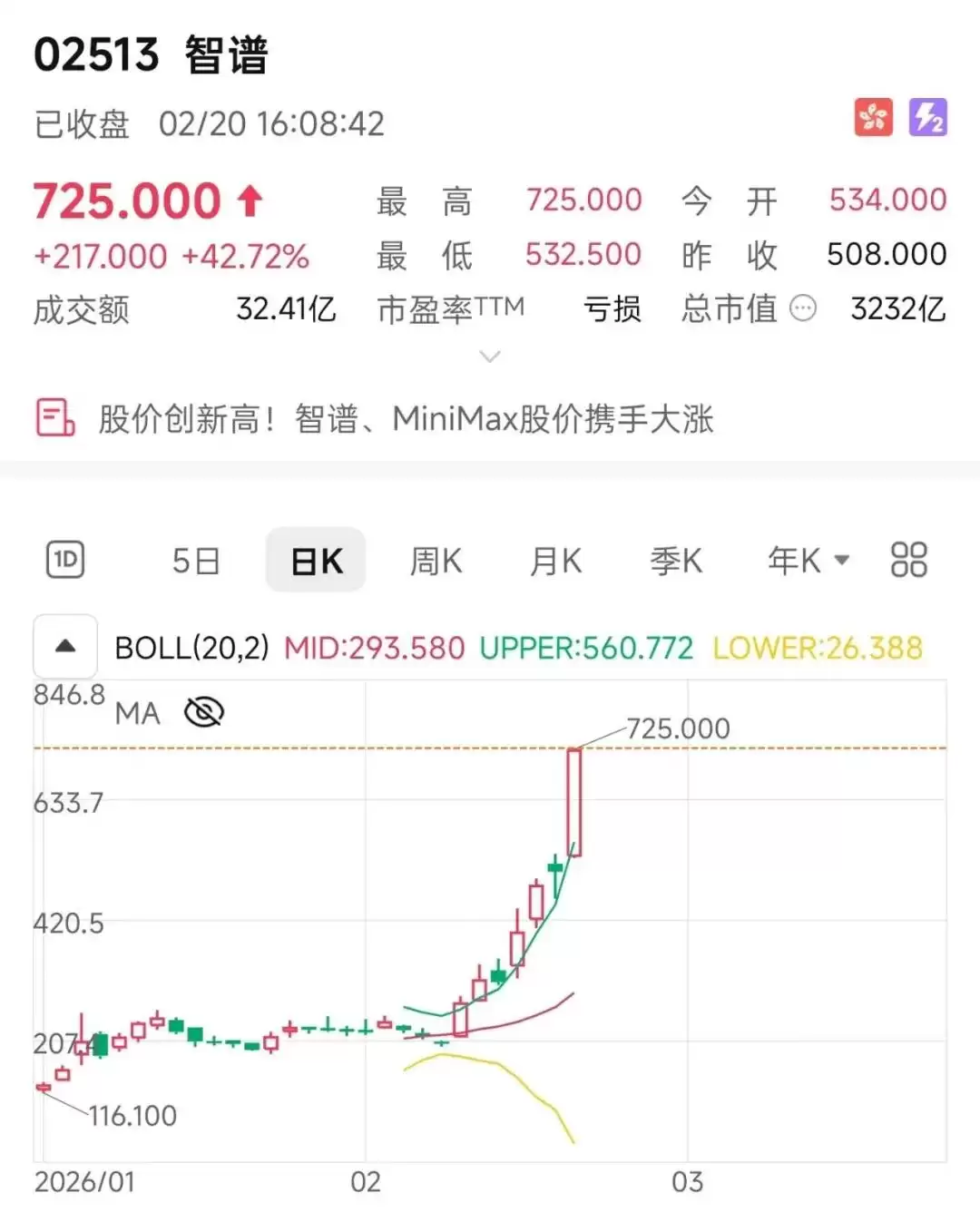This screenshot has height=1212, width=980.
Task: Collapse the BOLL indicator panel arrow
Action: pyautogui.click(x=65, y=647)
